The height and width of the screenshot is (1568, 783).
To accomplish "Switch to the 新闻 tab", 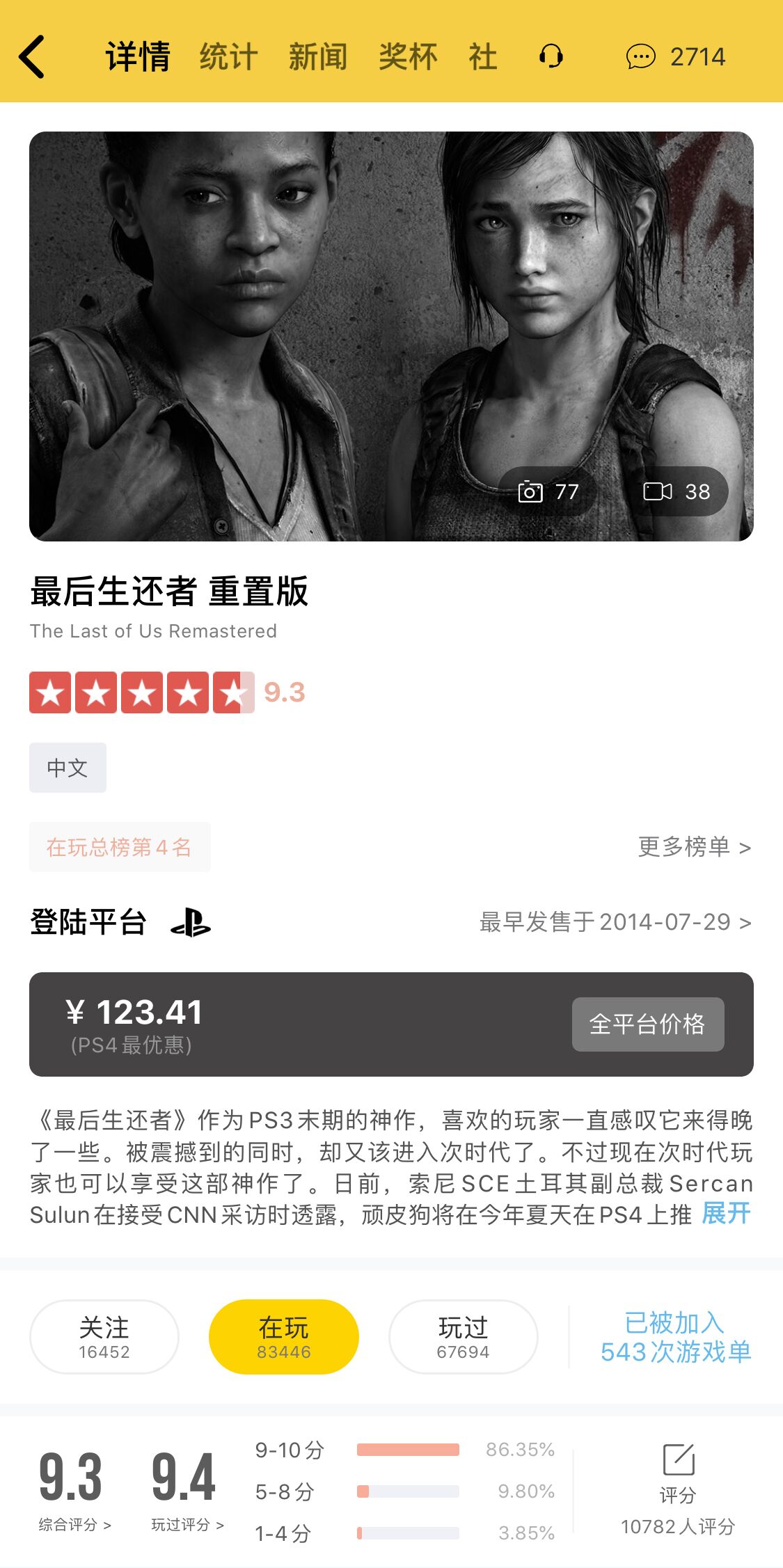I will (318, 56).
